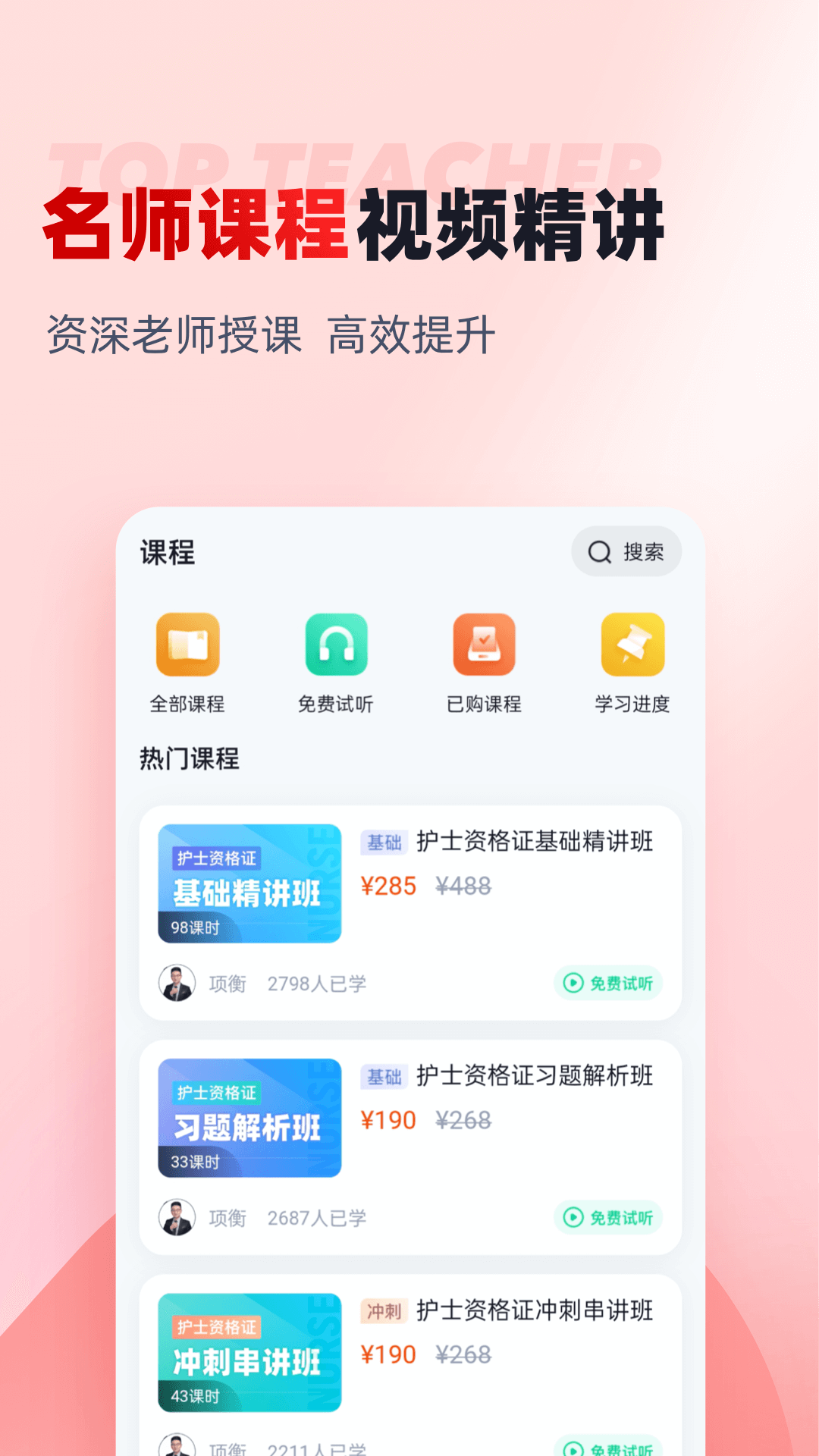Tap the magnifier in the 搜索 bar

point(598,552)
